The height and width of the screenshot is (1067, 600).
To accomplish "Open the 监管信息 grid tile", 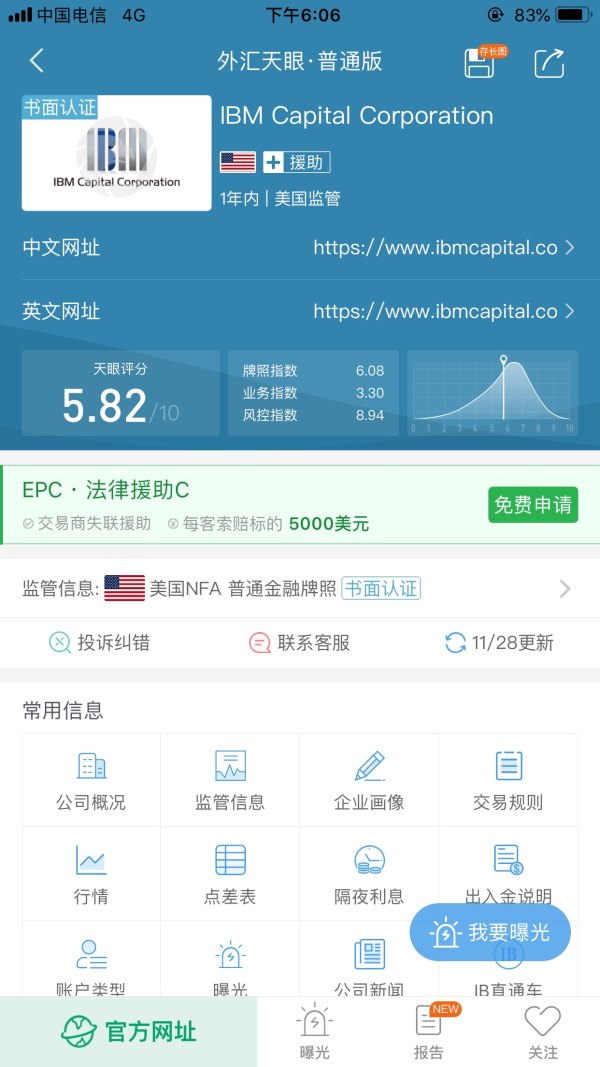I will click(230, 781).
